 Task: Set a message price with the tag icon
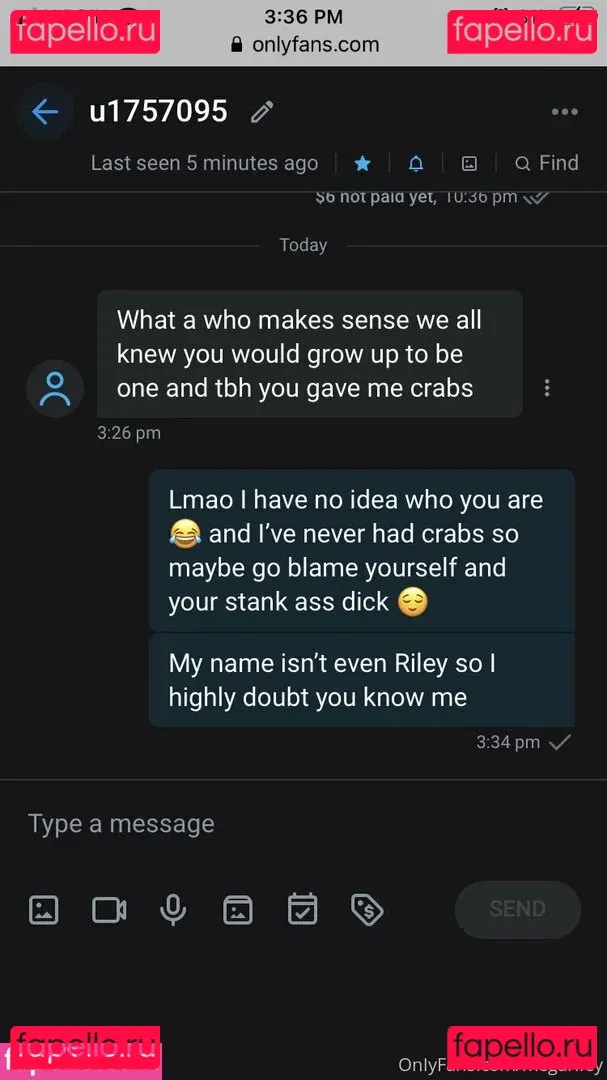(367, 909)
